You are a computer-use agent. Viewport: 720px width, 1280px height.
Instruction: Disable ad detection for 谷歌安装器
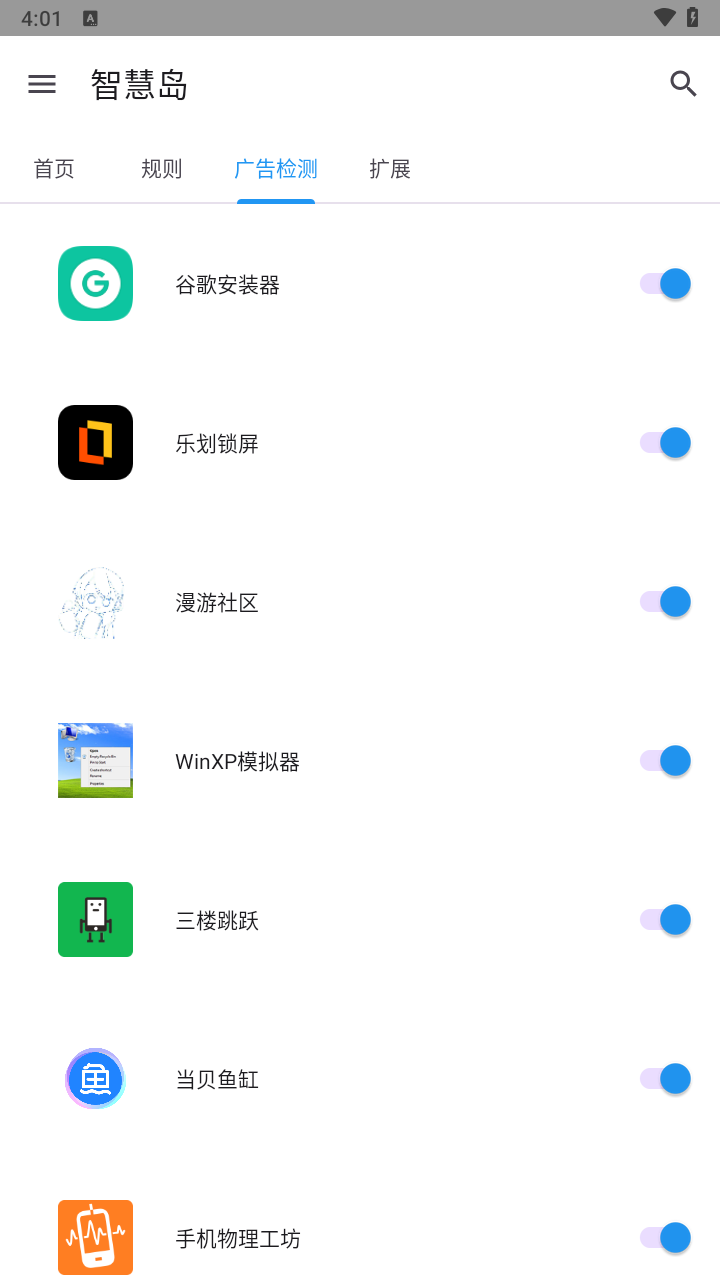coord(665,283)
